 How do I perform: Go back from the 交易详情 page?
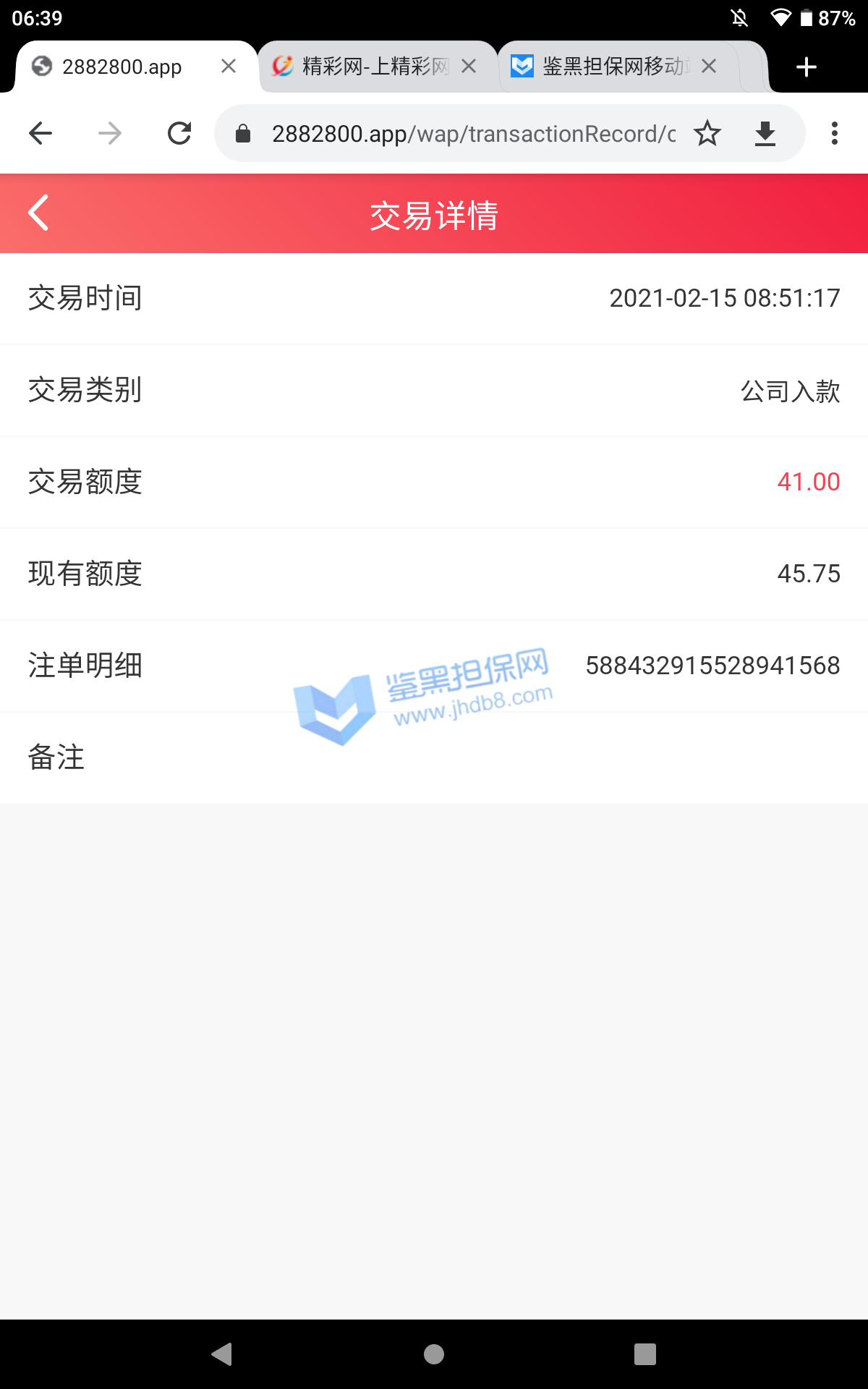coord(38,213)
